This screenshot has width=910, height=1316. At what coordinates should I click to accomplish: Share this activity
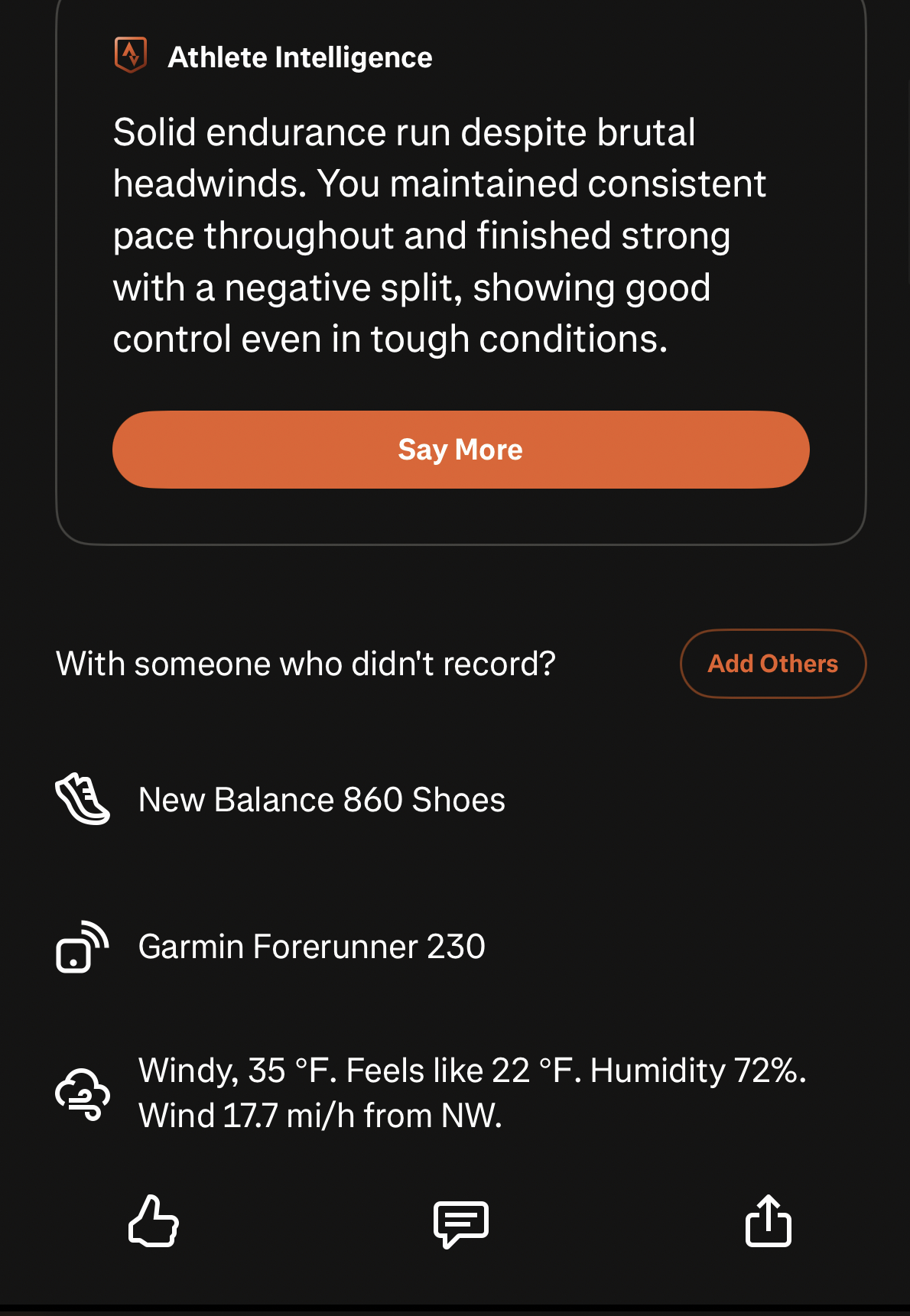pos(768,1221)
